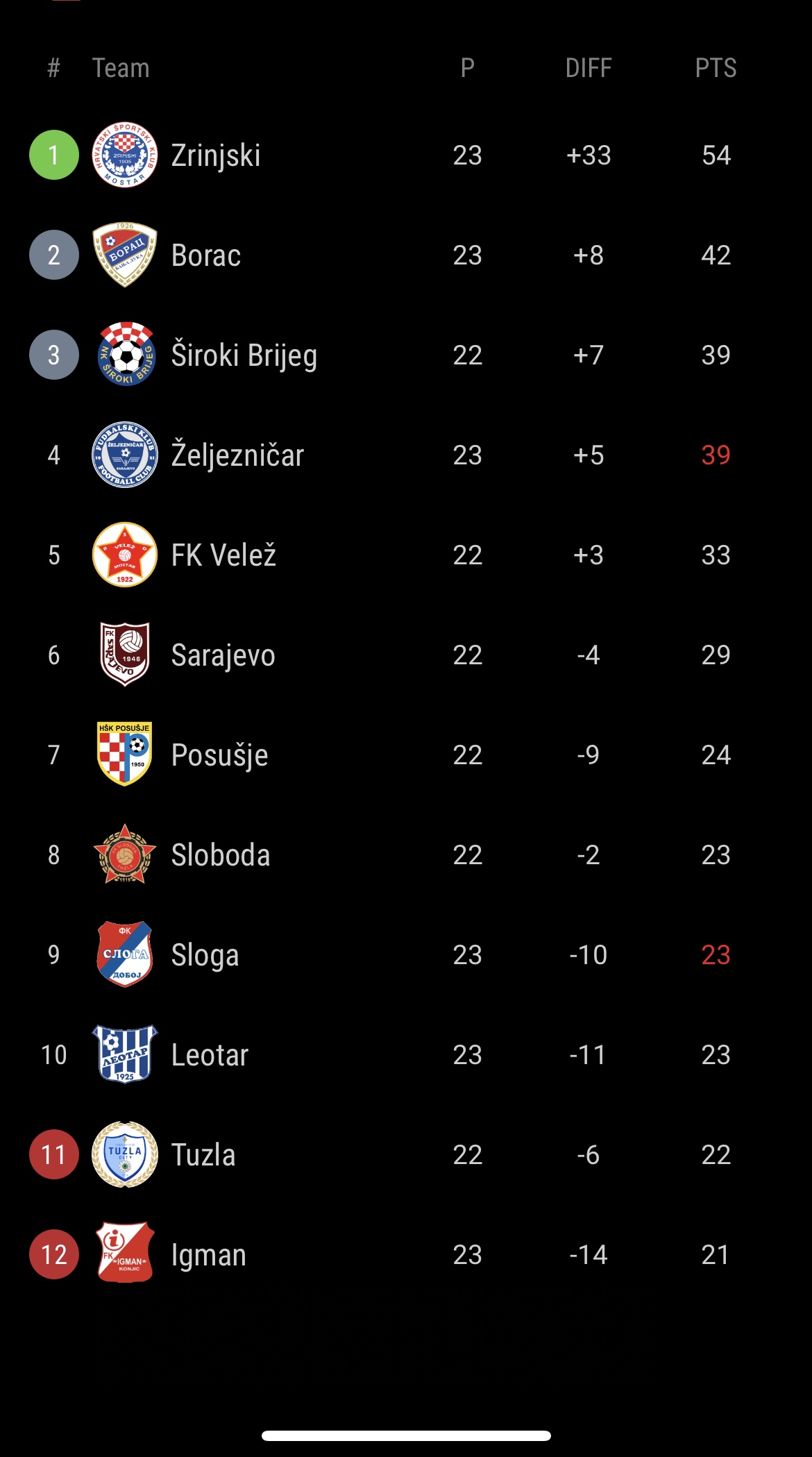
Task: Open the Sarajevo team row
Action: 223,655
